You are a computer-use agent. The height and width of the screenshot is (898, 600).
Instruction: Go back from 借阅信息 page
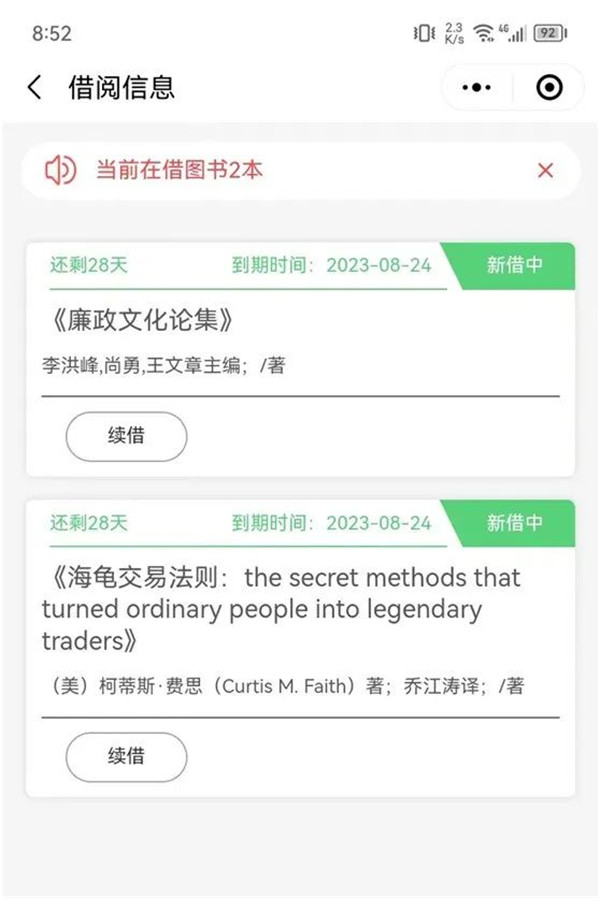[35, 88]
